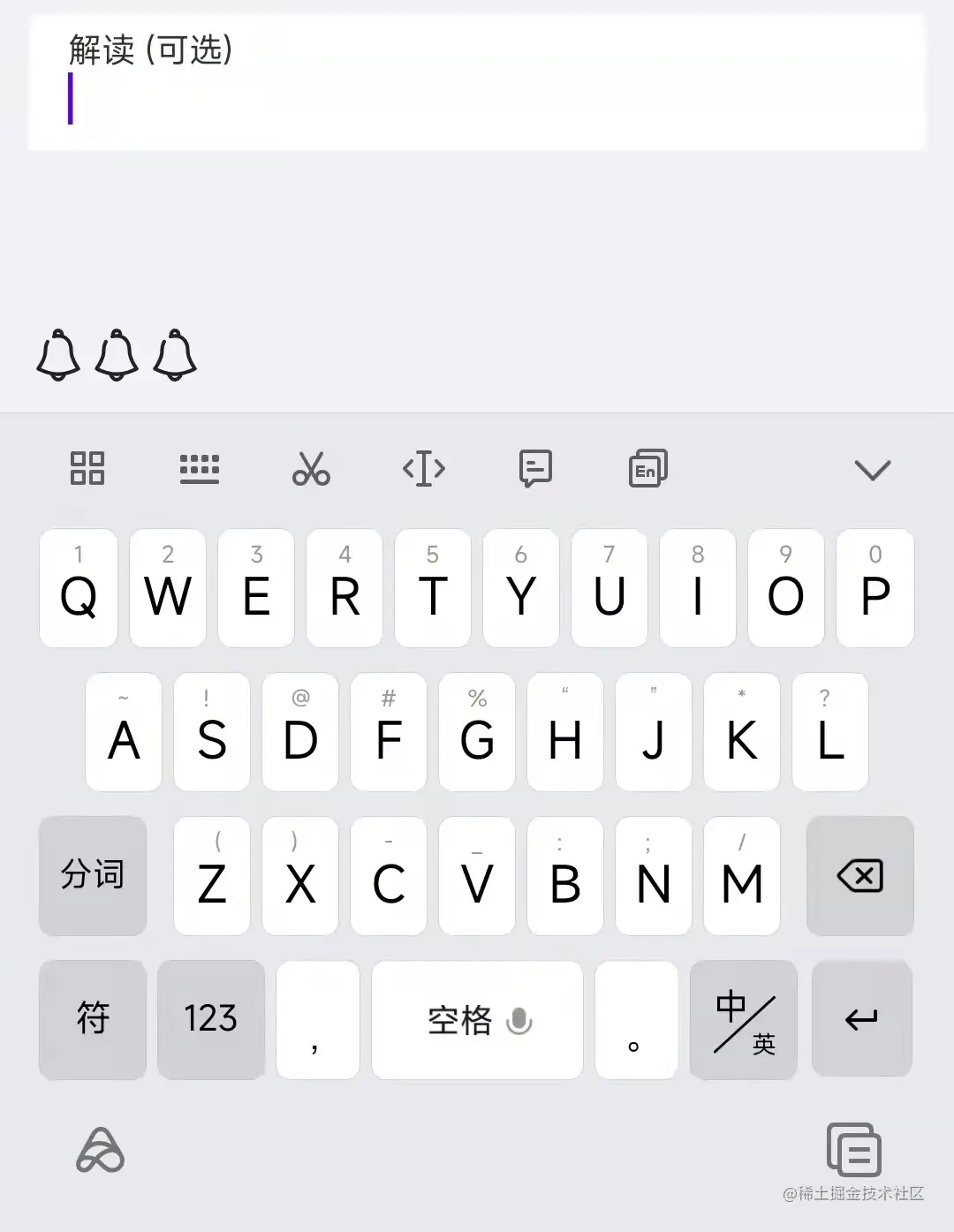Click the first bell icon
The image size is (954, 1232).
57,355
